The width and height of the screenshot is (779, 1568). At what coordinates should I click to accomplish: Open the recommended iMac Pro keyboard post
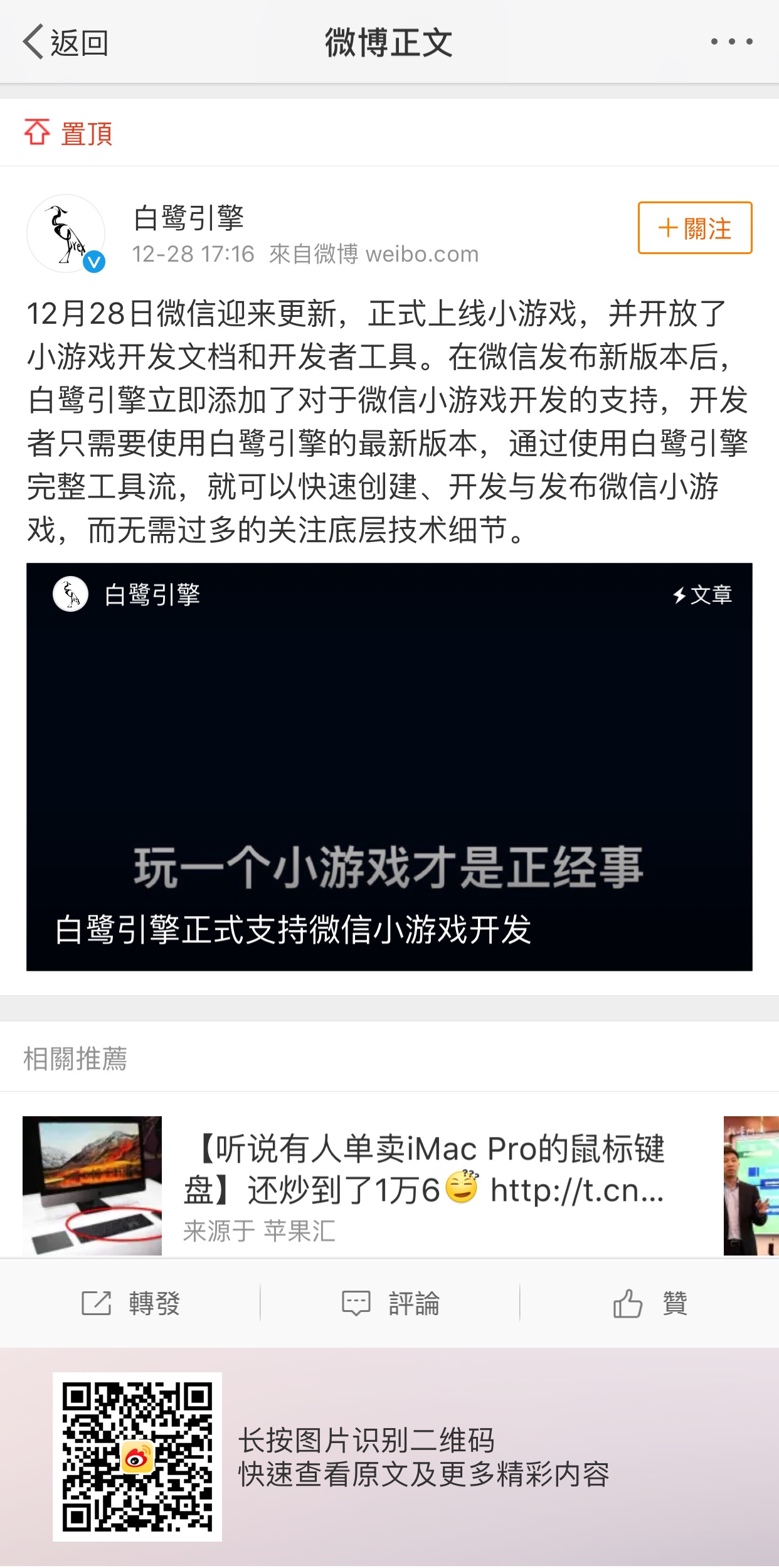coord(370,1186)
